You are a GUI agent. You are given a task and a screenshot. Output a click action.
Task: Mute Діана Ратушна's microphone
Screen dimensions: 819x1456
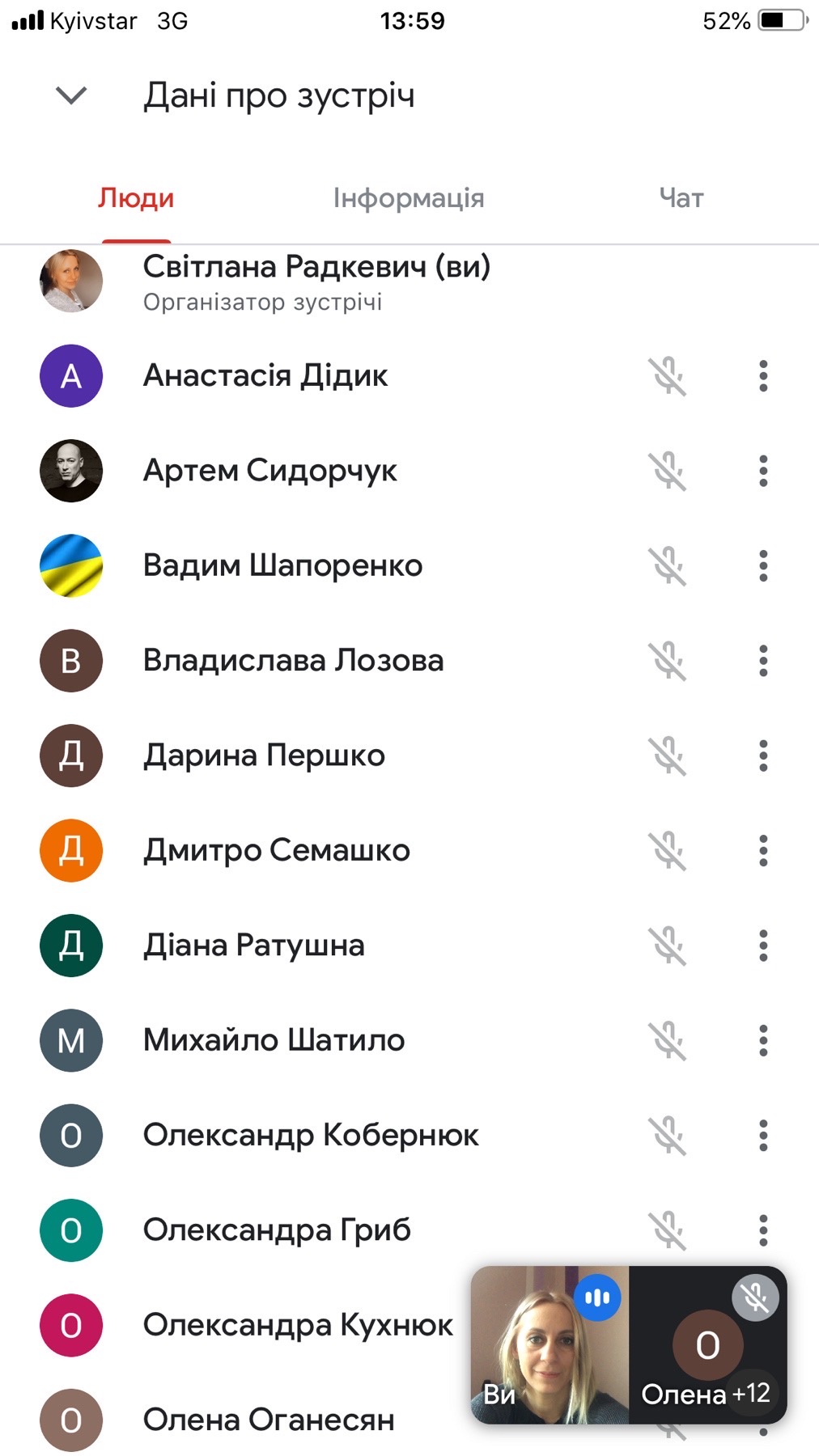pyautogui.click(x=668, y=946)
